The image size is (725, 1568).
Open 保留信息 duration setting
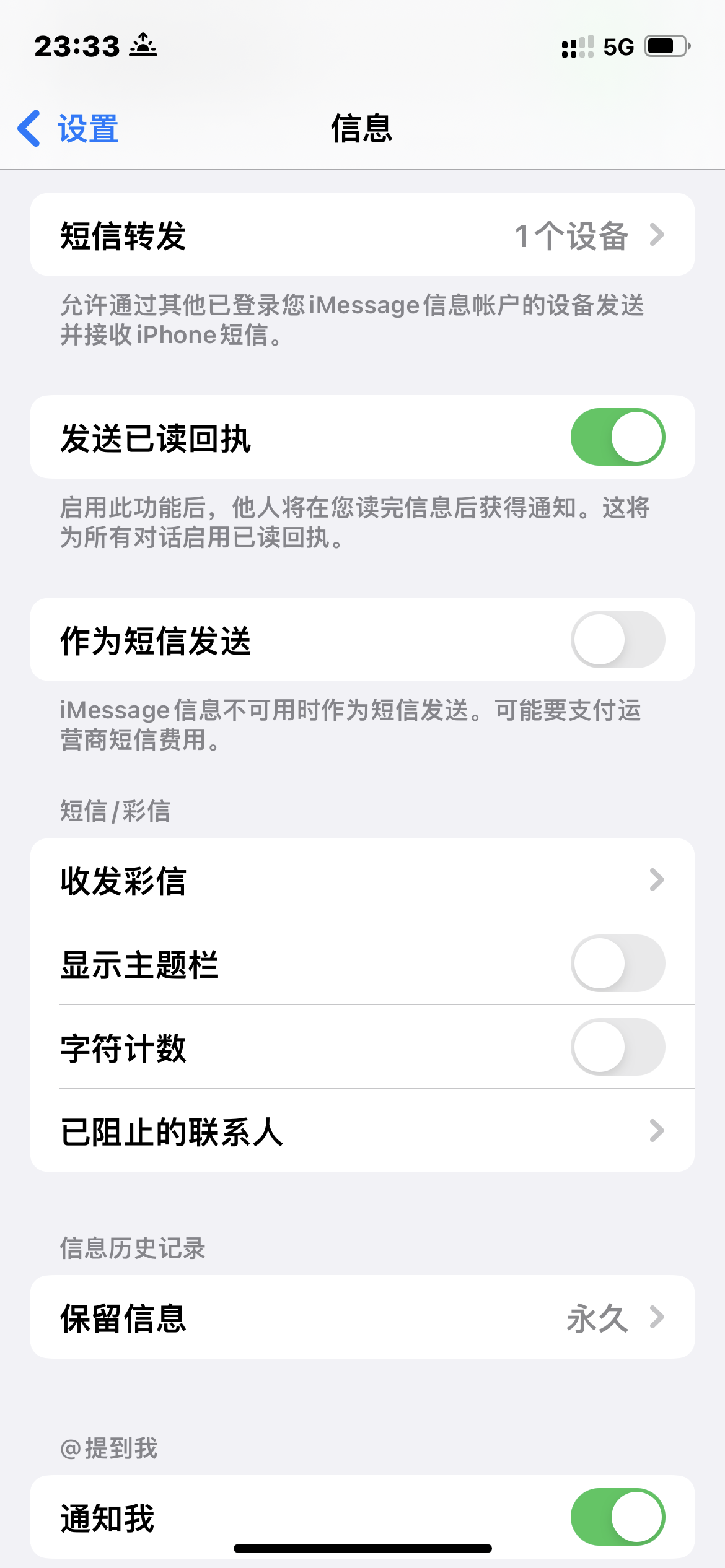362,1317
